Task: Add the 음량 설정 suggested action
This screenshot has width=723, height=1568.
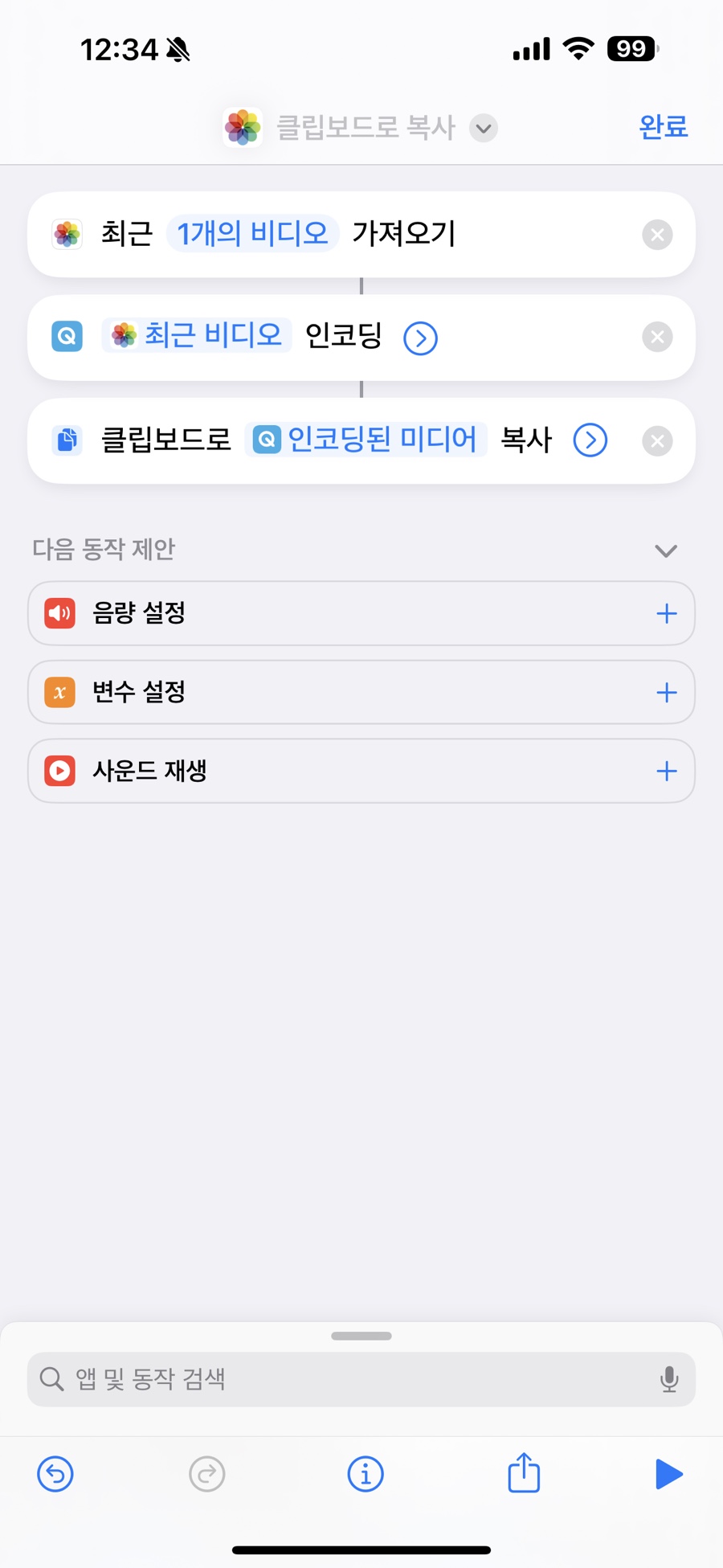Action: (x=667, y=614)
